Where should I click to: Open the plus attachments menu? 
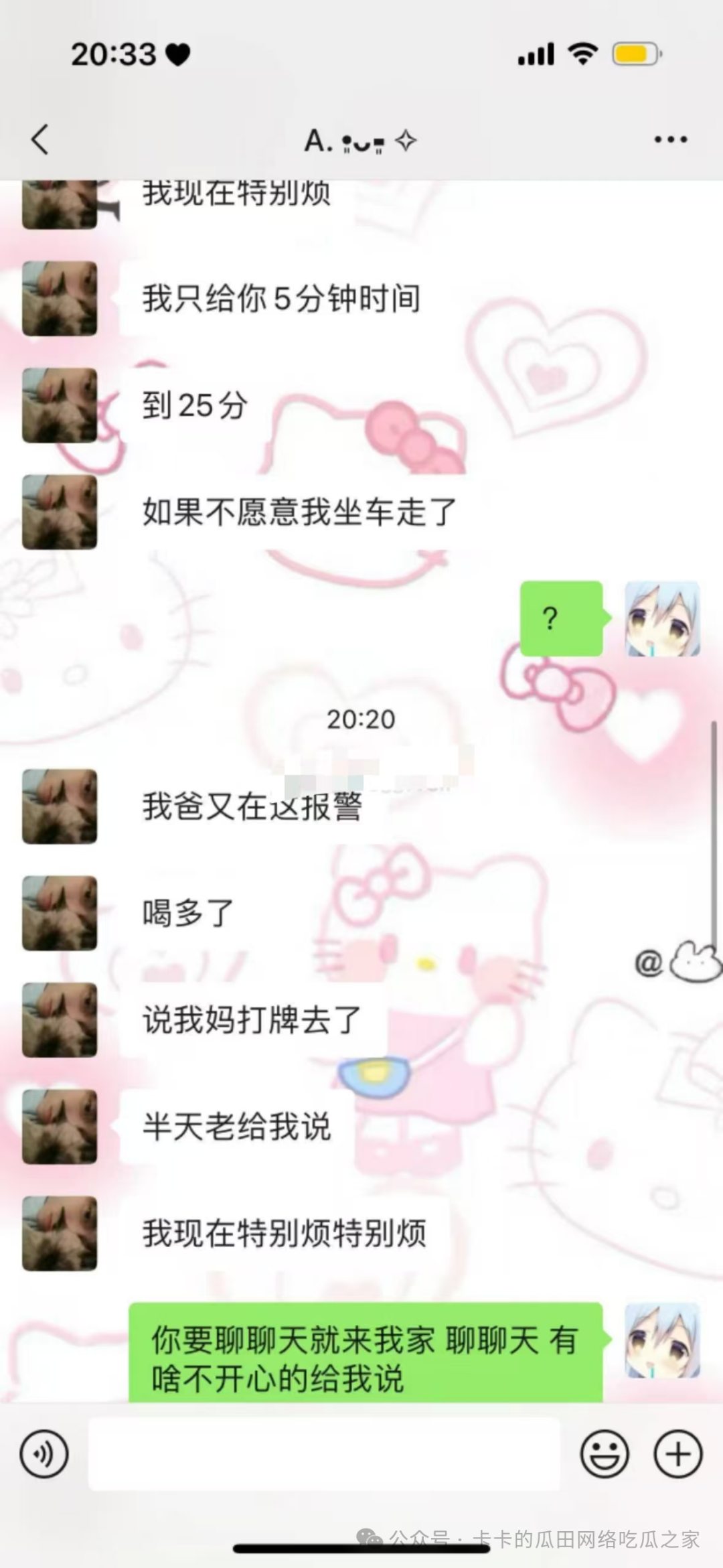coord(677,1454)
